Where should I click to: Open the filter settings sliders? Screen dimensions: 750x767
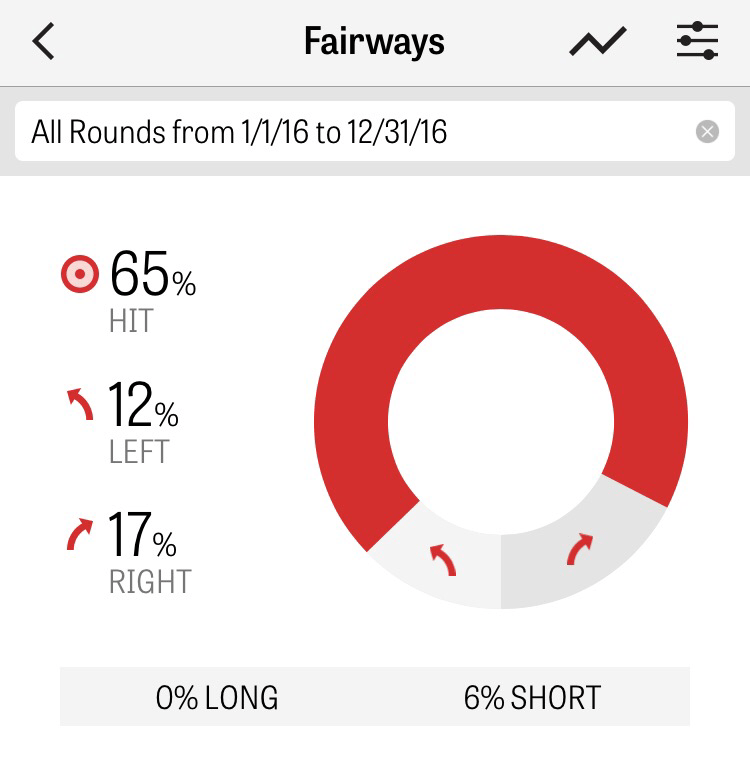click(x=697, y=42)
